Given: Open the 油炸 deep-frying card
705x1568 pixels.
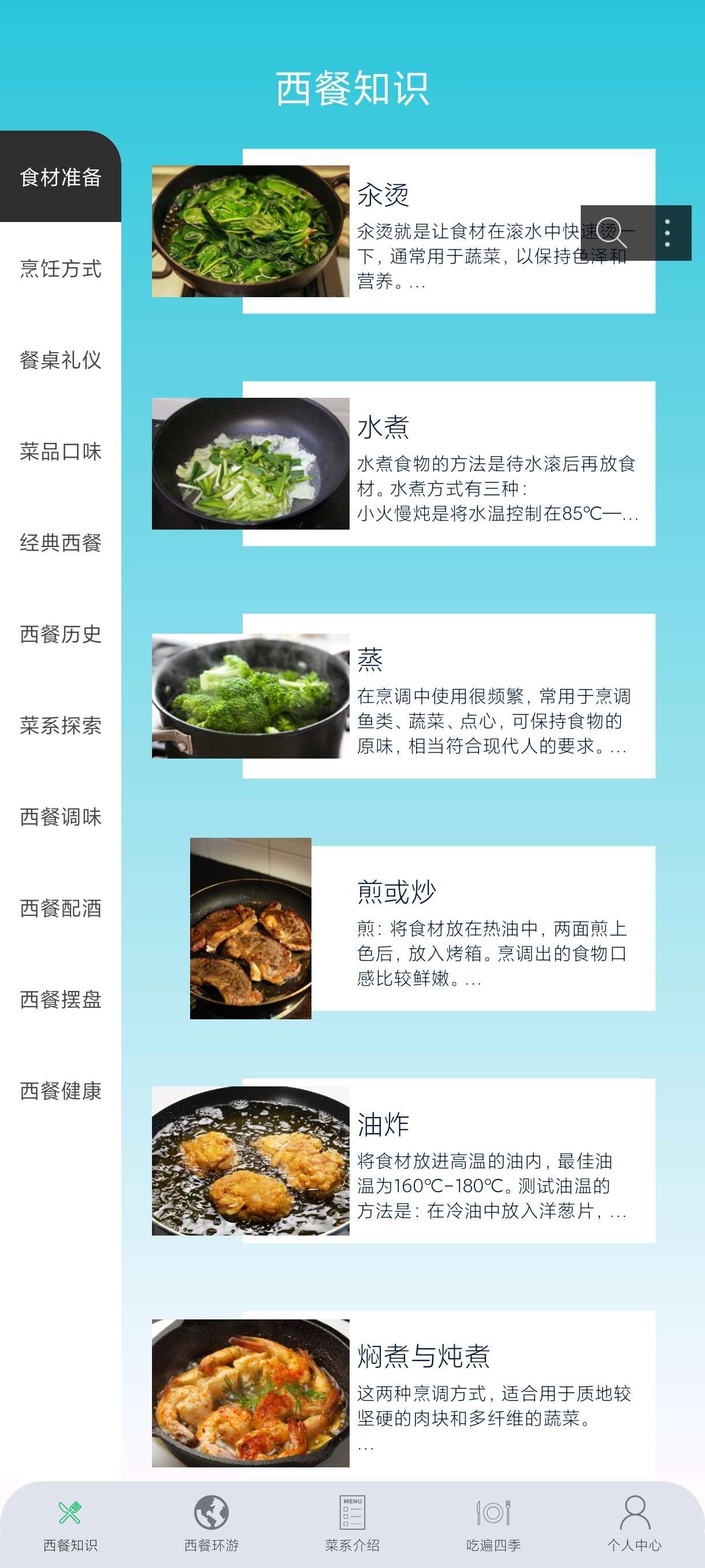Looking at the screenshot, I should [x=448, y=1161].
